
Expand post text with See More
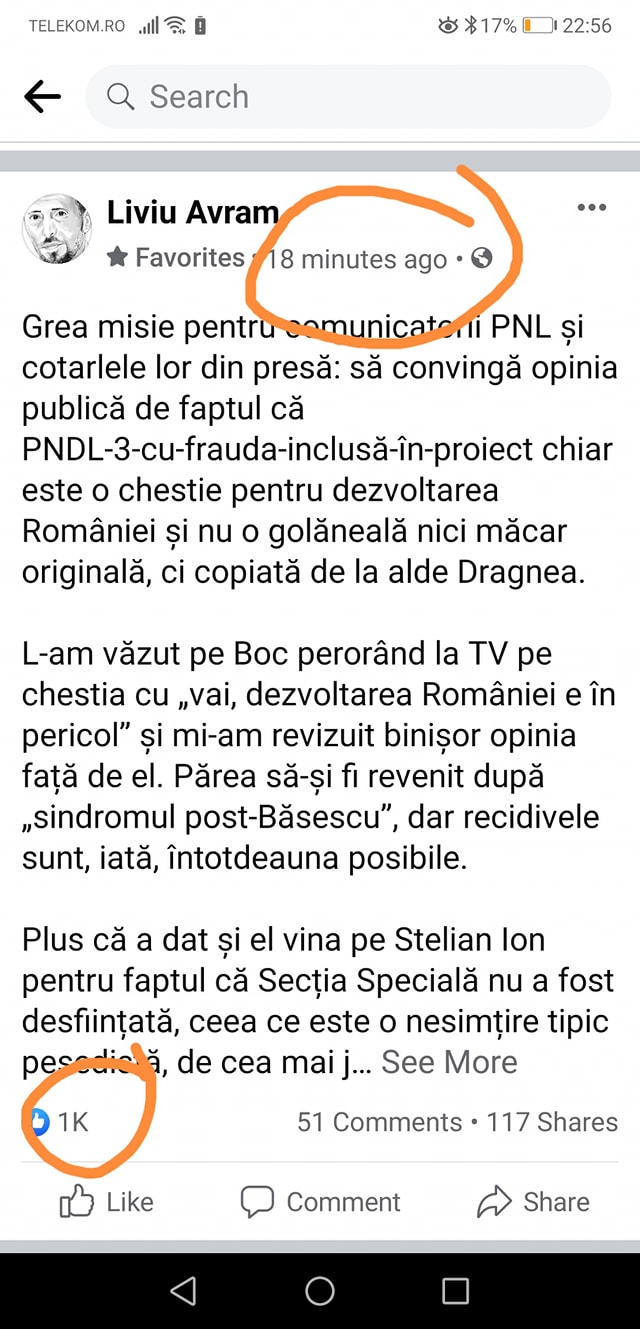pos(449,1062)
